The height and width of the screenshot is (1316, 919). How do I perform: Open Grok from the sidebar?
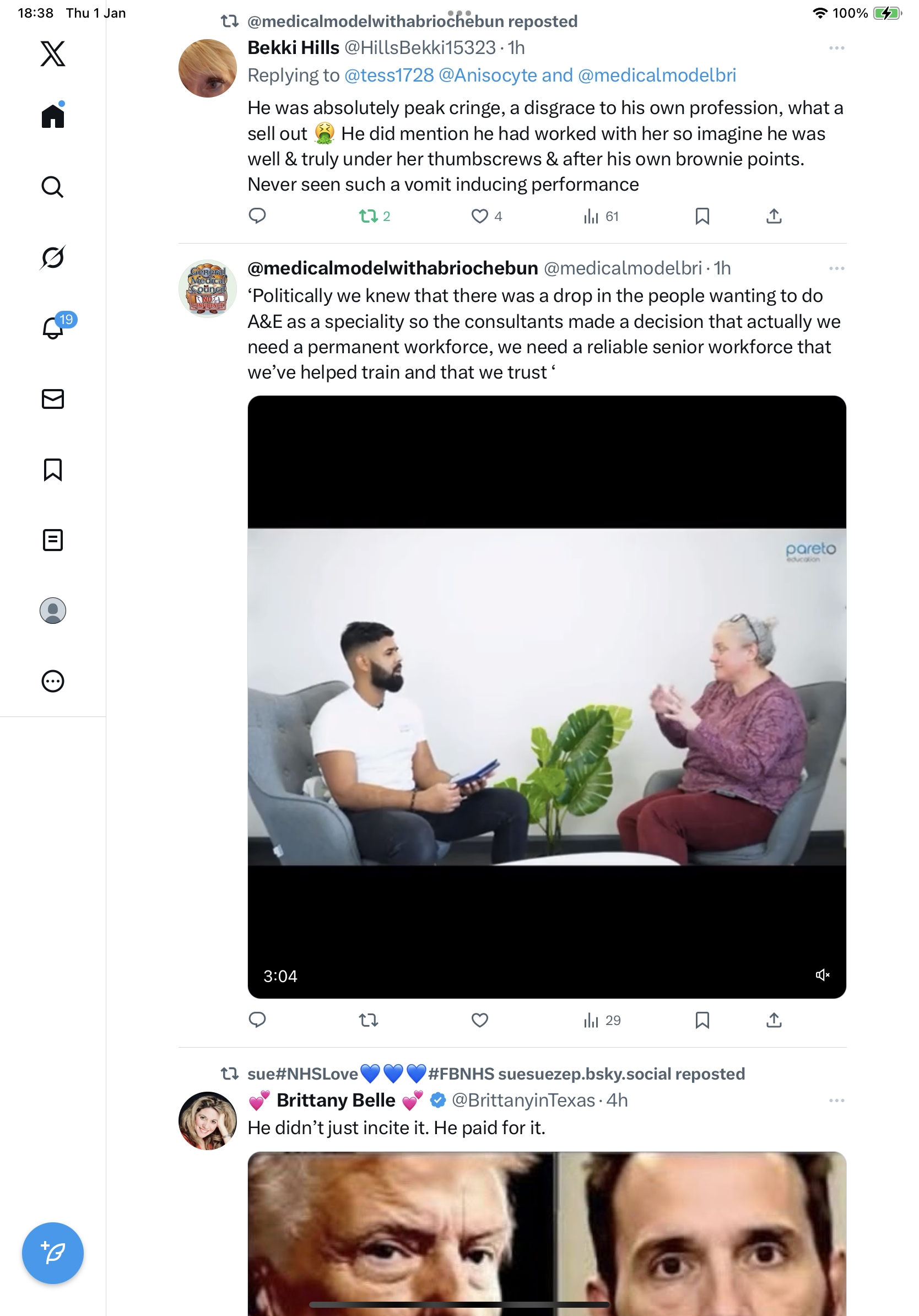click(x=53, y=257)
